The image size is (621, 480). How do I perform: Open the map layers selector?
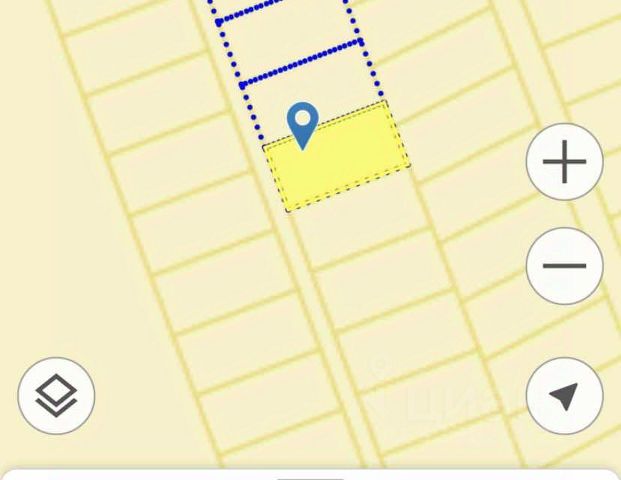(56, 396)
